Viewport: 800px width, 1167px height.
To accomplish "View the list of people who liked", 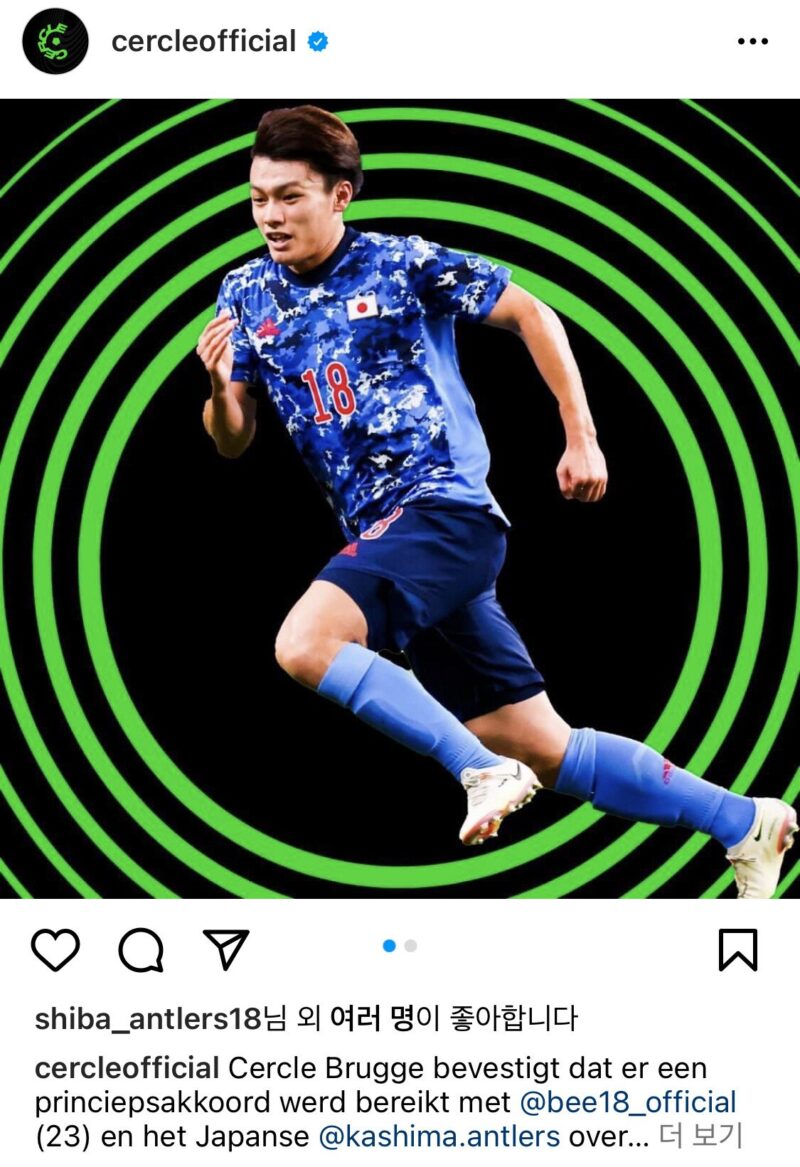I will click(x=370, y=1019).
